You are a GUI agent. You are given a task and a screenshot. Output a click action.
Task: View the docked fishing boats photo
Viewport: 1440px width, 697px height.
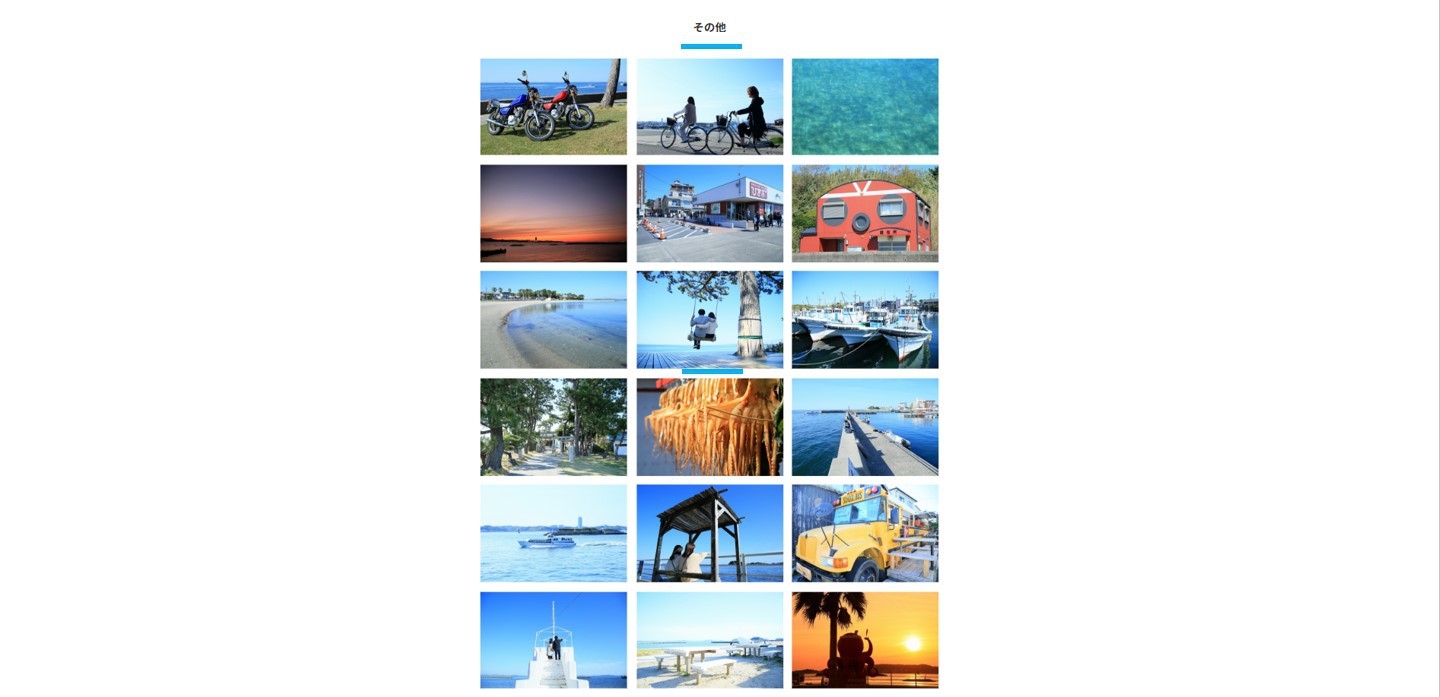[x=865, y=320]
